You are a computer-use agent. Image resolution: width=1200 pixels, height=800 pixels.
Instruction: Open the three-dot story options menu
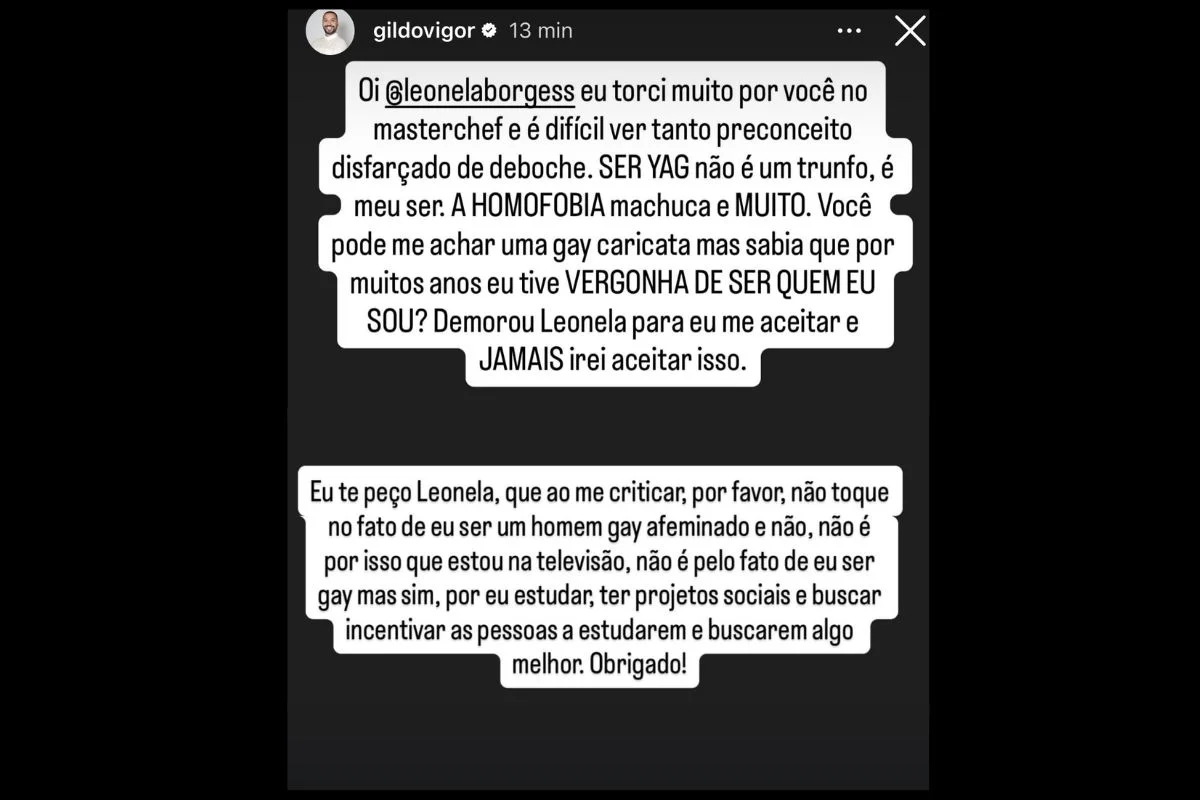coord(849,31)
